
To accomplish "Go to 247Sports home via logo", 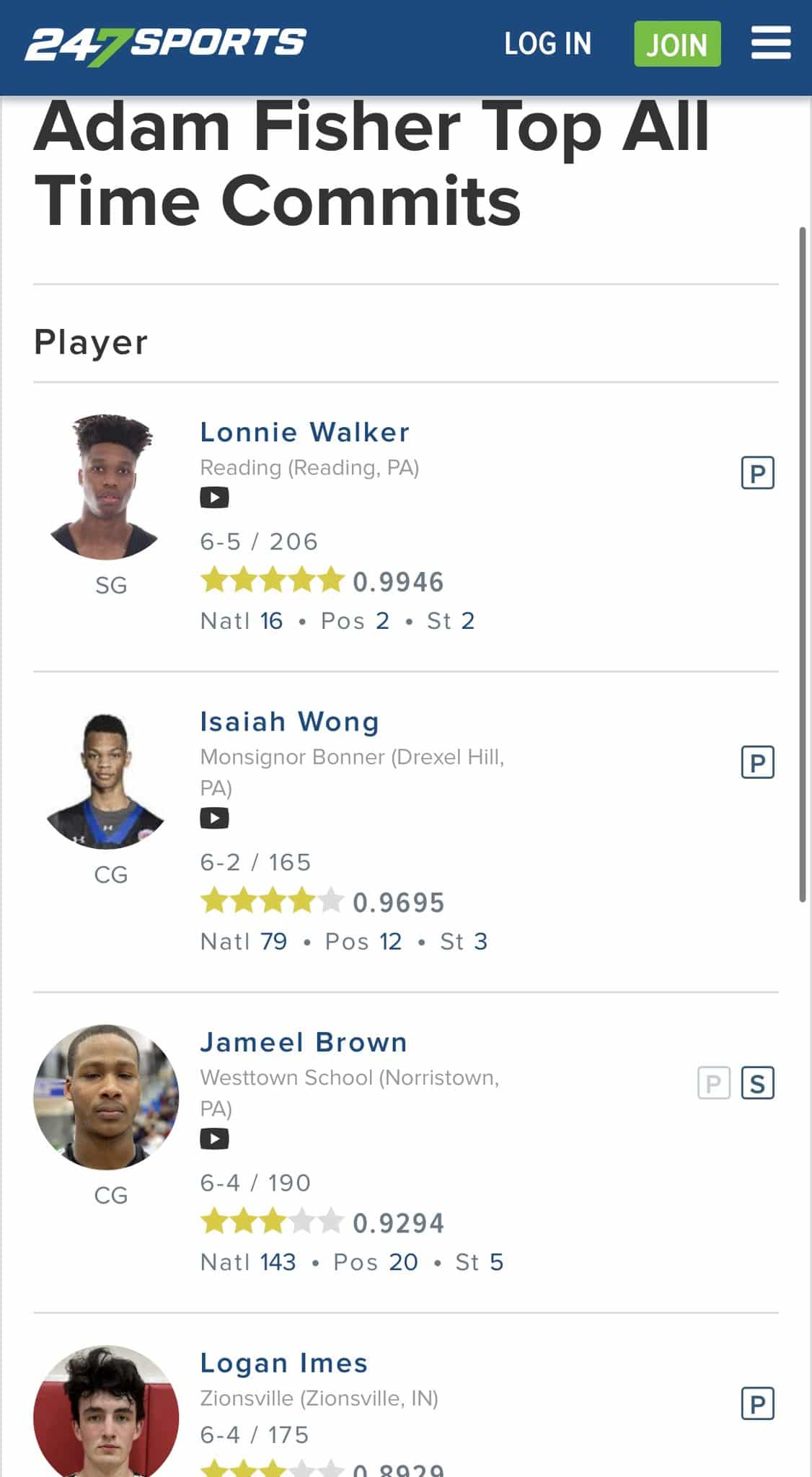I will 166,44.
